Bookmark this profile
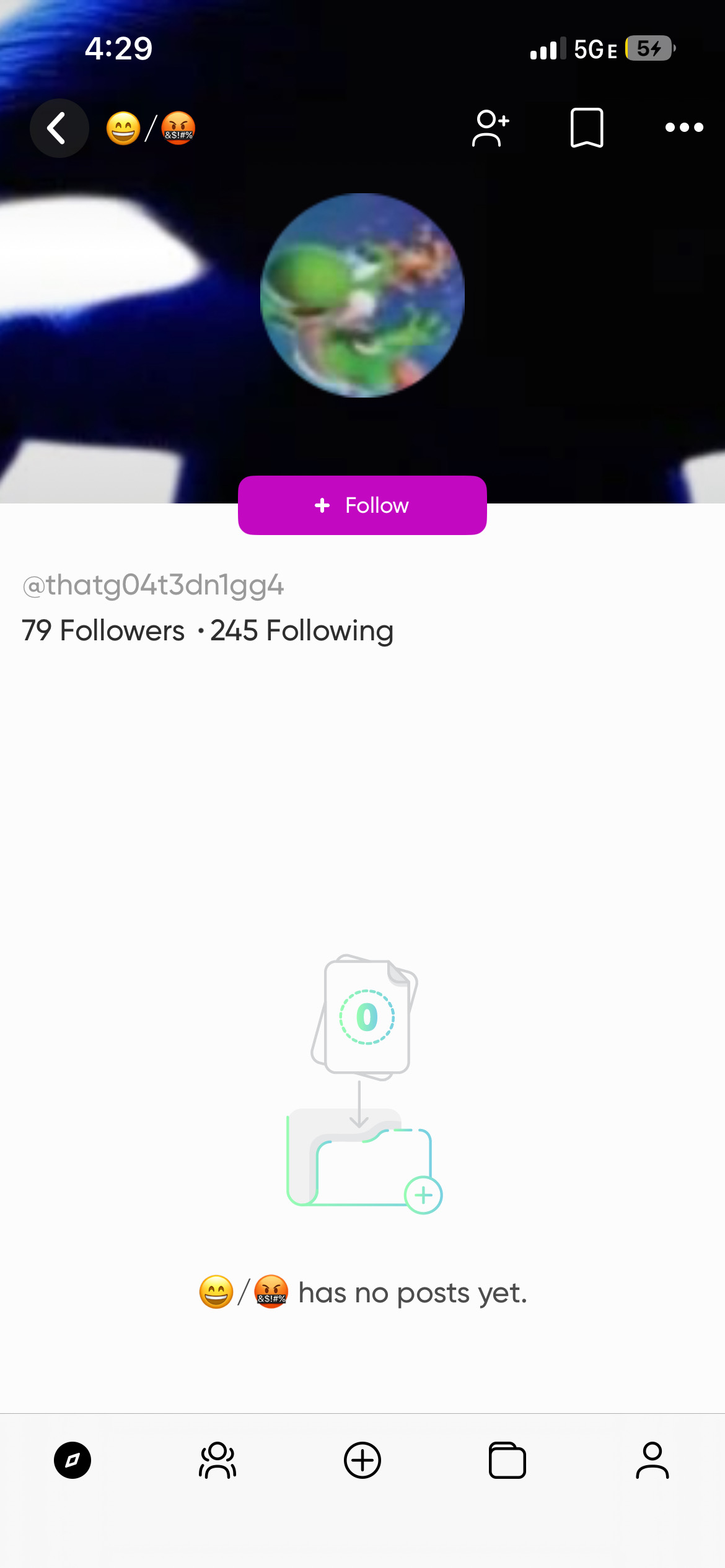Viewport: 725px width, 1568px height. [x=586, y=128]
